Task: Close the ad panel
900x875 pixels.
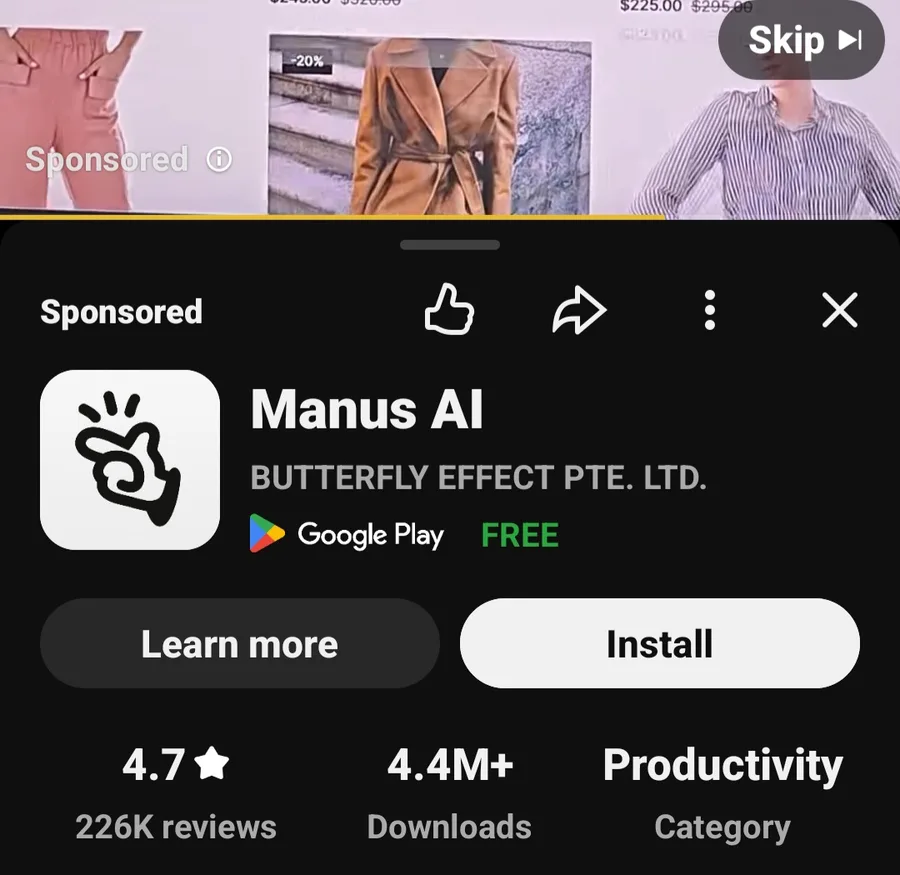Action: [x=839, y=311]
